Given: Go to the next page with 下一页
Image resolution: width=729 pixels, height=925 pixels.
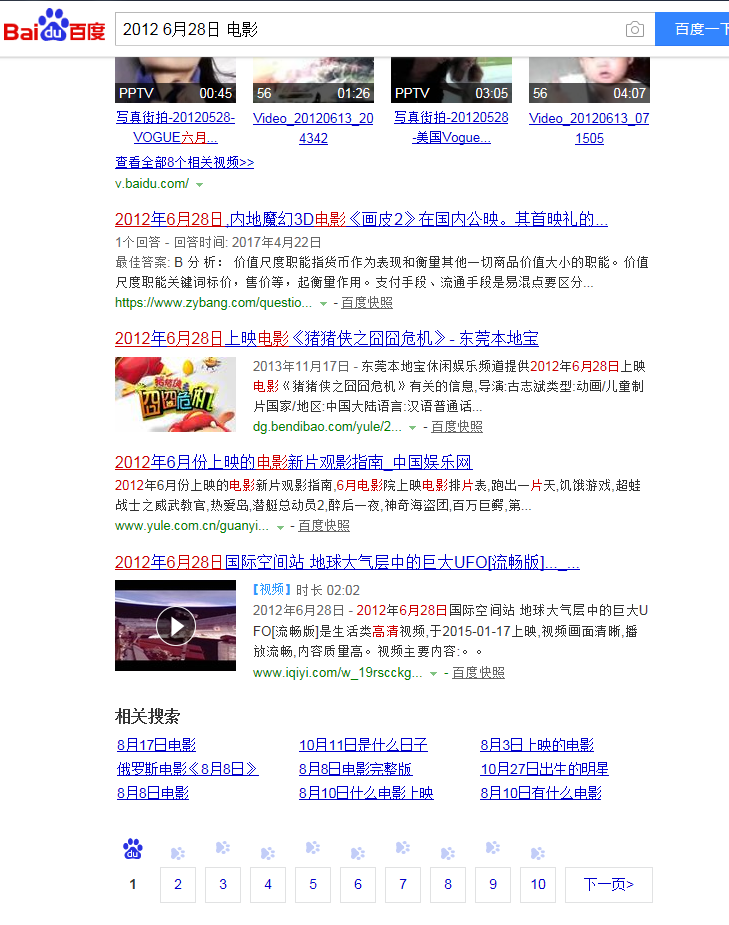Looking at the screenshot, I should click(x=608, y=885).
